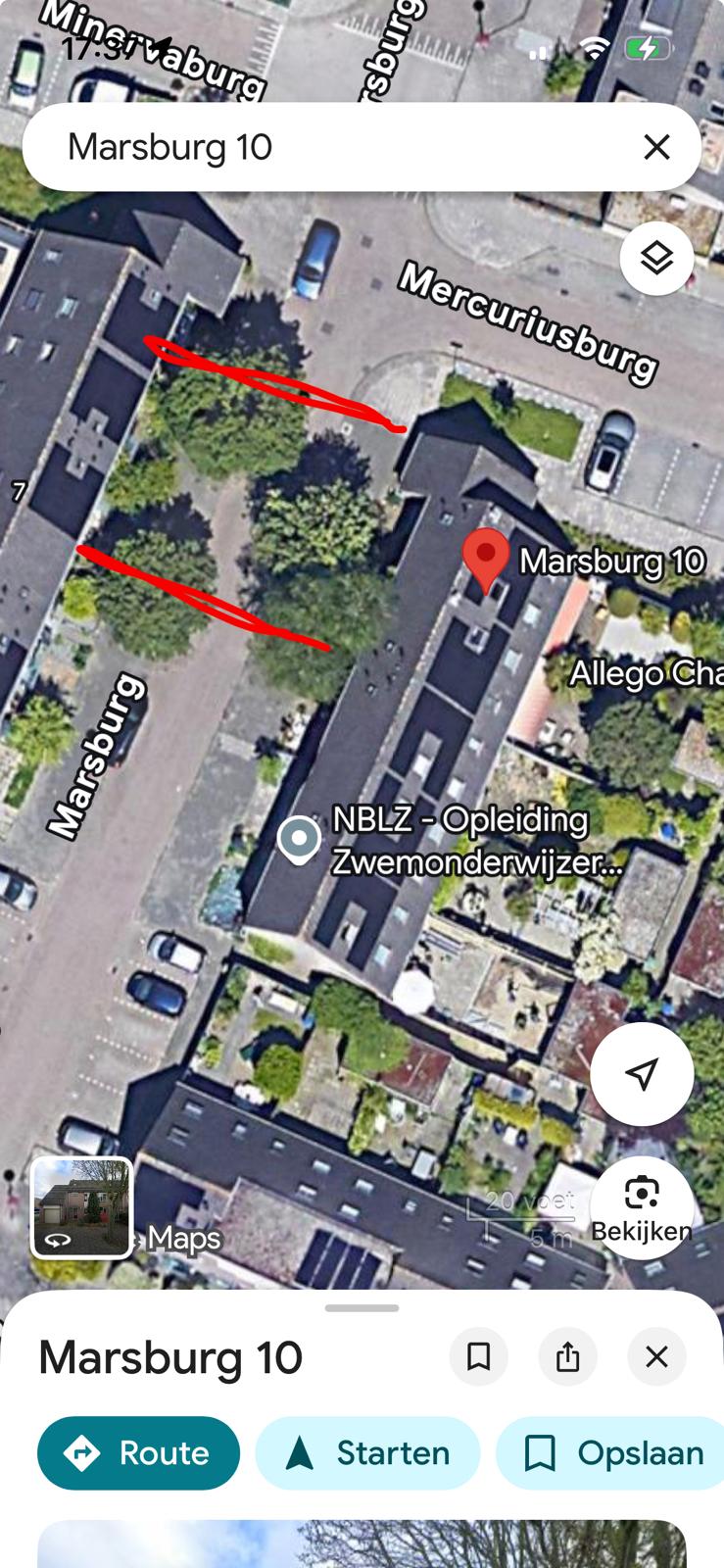Image resolution: width=724 pixels, height=1568 pixels.
Task: Open the map layers selector
Action: tap(656, 259)
